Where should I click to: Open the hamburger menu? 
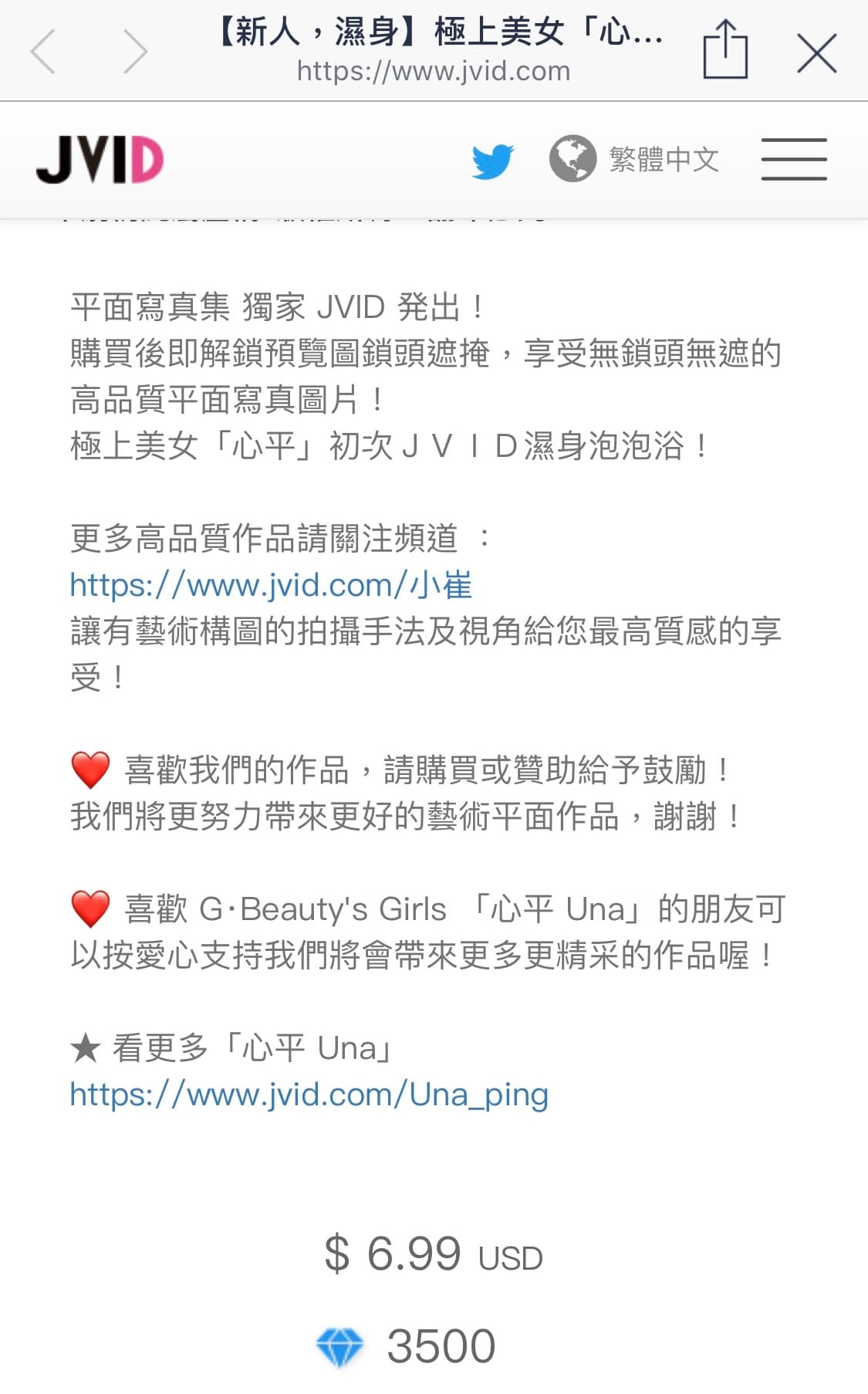point(794,159)
